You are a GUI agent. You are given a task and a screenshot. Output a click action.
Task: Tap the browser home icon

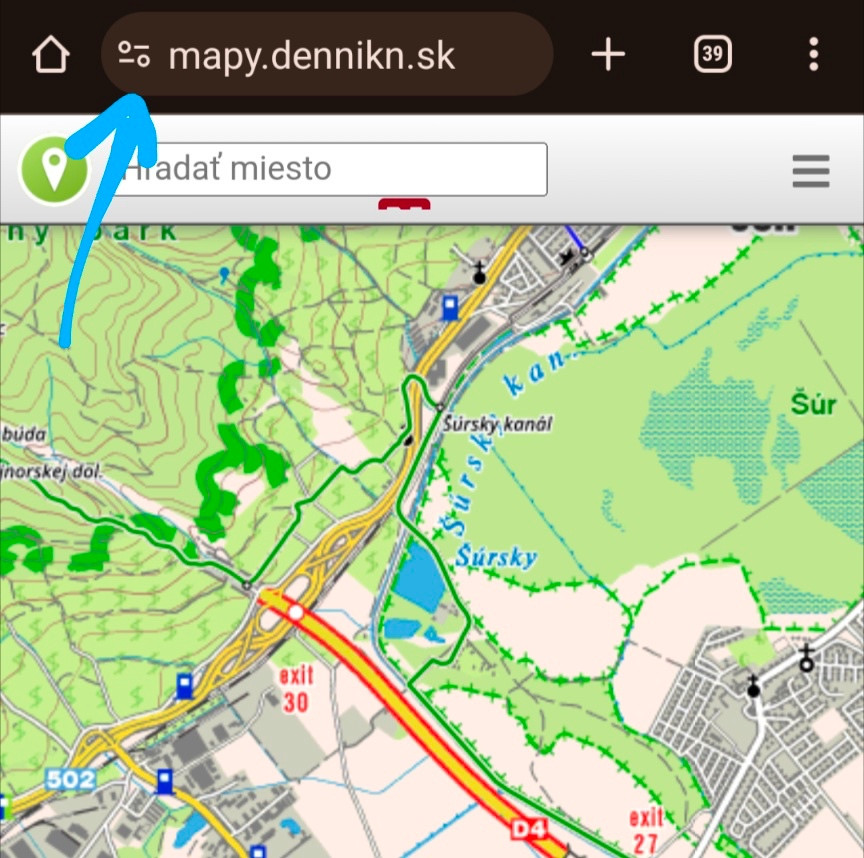(x=50, y=55)
